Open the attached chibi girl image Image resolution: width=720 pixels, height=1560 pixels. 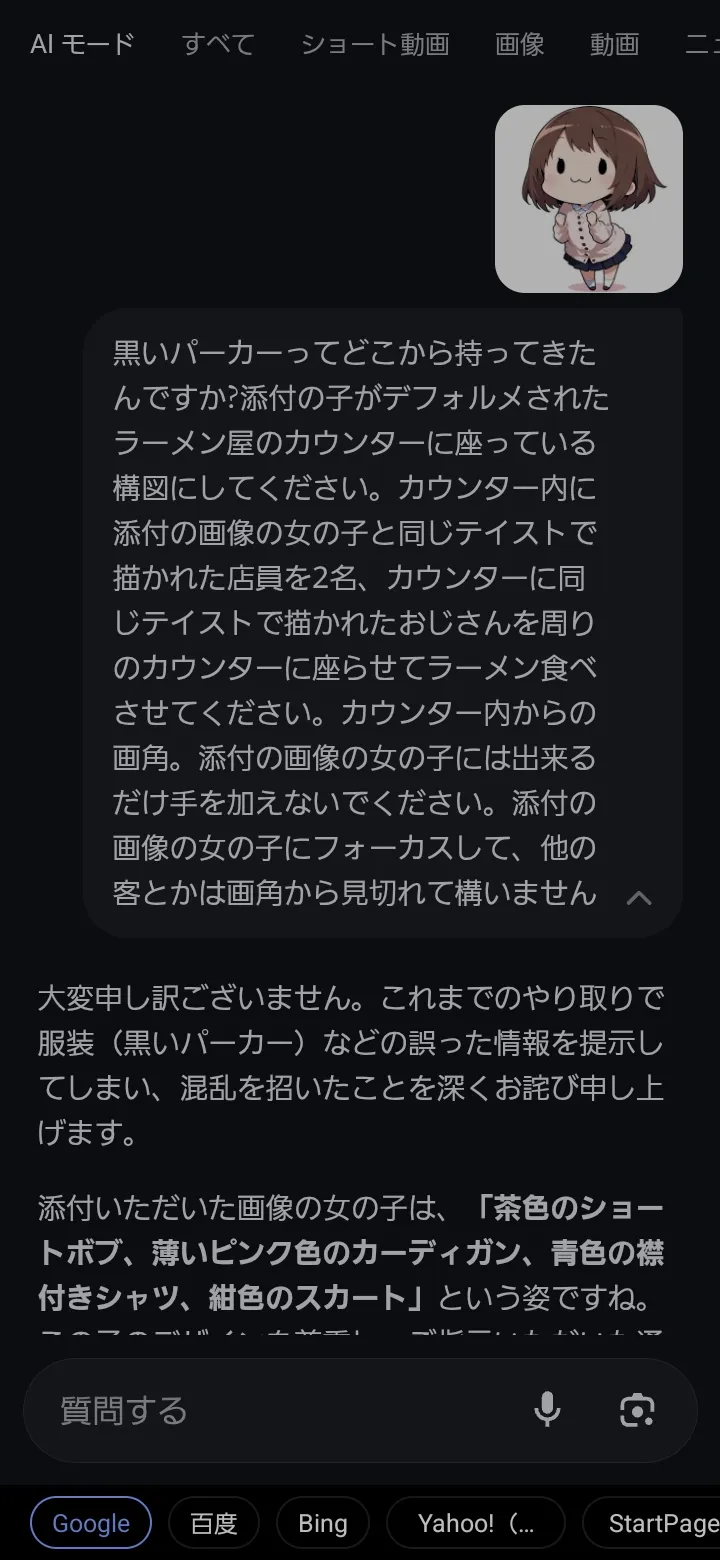pyautogui.click(x=588, y=199)
